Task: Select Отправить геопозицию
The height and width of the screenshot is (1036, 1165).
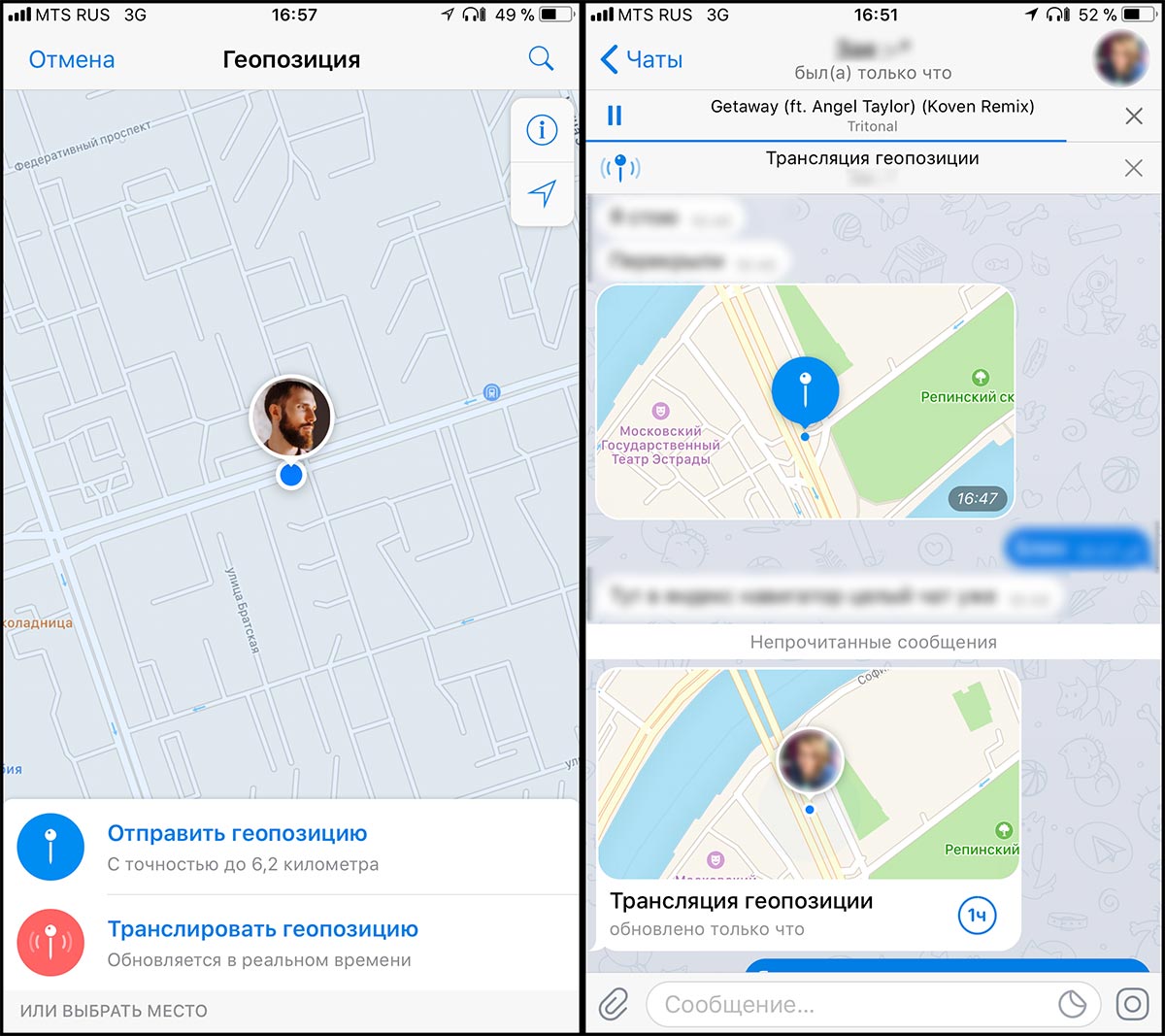Action: click(x=237, y=847)
